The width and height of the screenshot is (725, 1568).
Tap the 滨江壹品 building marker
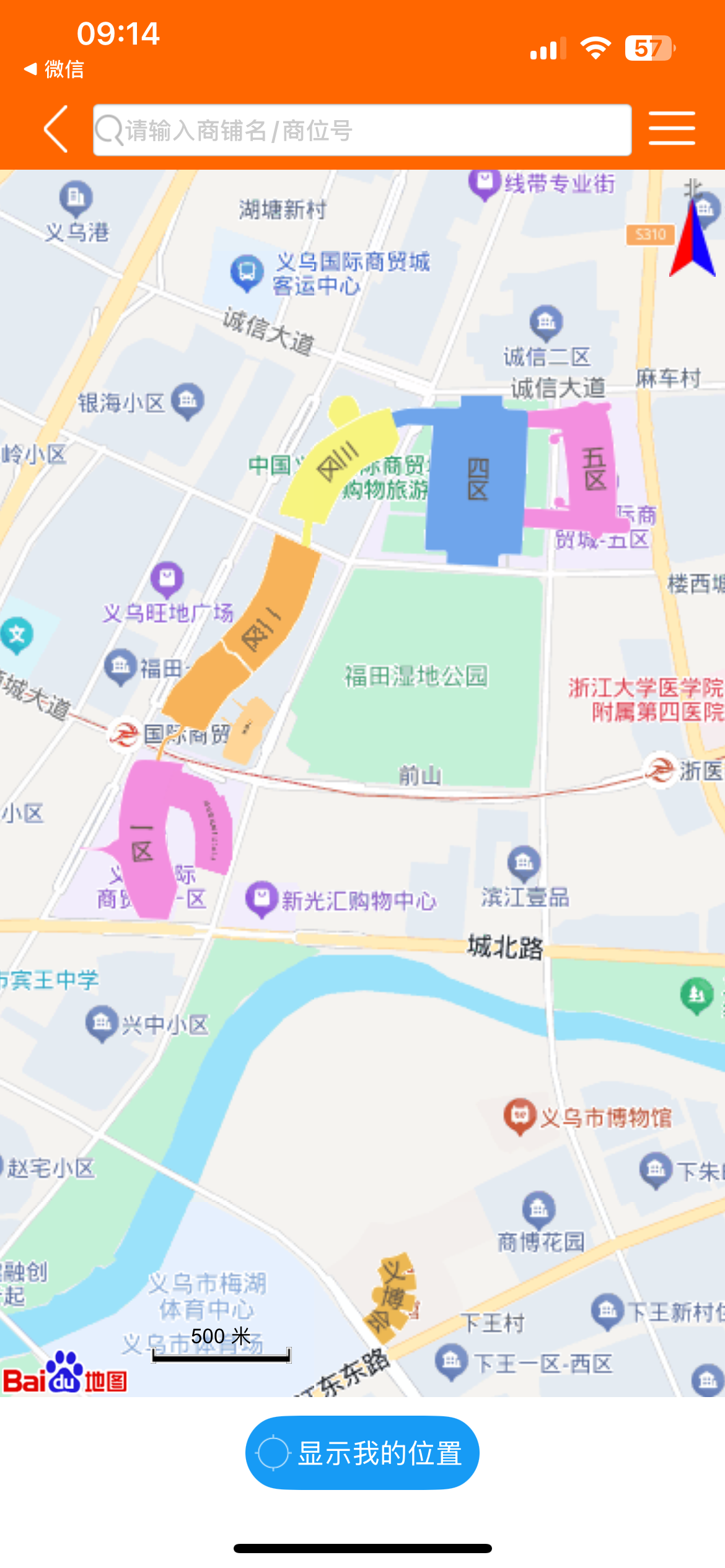click(524, 863)
